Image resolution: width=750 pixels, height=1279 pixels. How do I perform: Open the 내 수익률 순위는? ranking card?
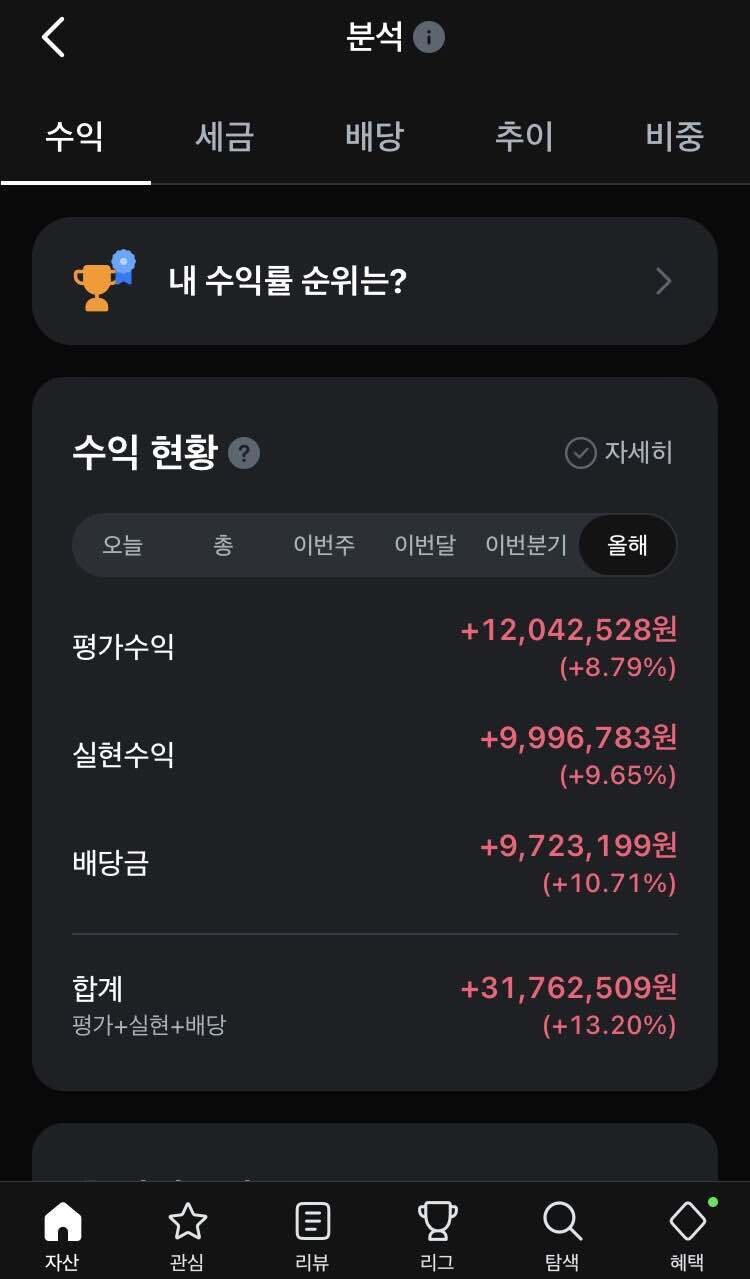(x=374, y=281)
